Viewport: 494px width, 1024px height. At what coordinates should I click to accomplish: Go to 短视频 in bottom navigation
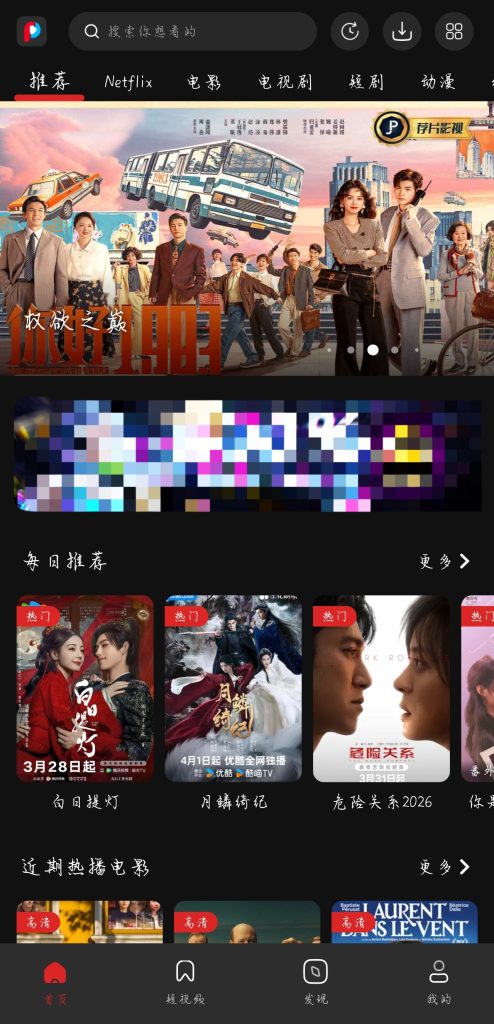point(186,983)
